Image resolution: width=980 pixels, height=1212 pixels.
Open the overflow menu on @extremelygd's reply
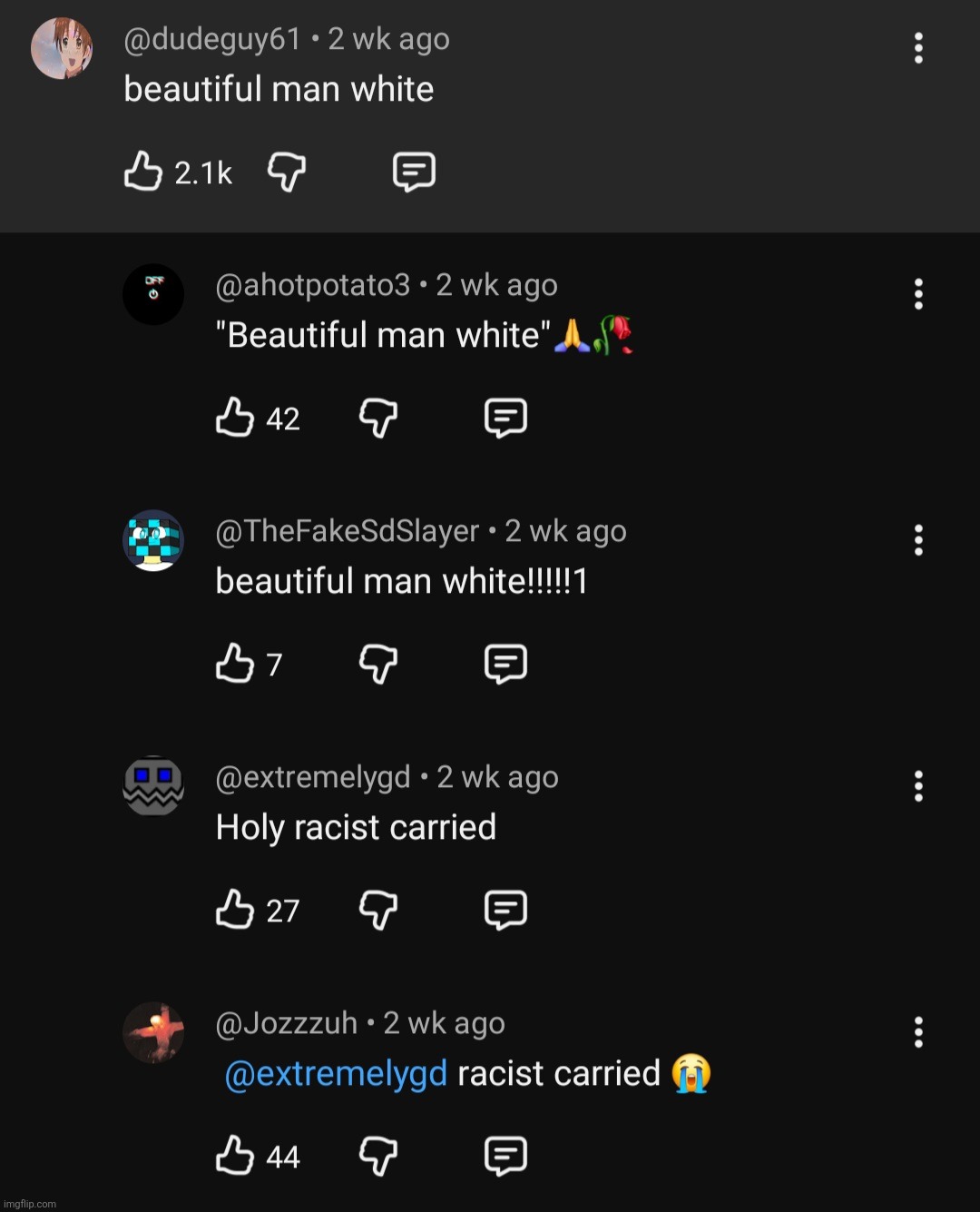click(x=918, y=786)
